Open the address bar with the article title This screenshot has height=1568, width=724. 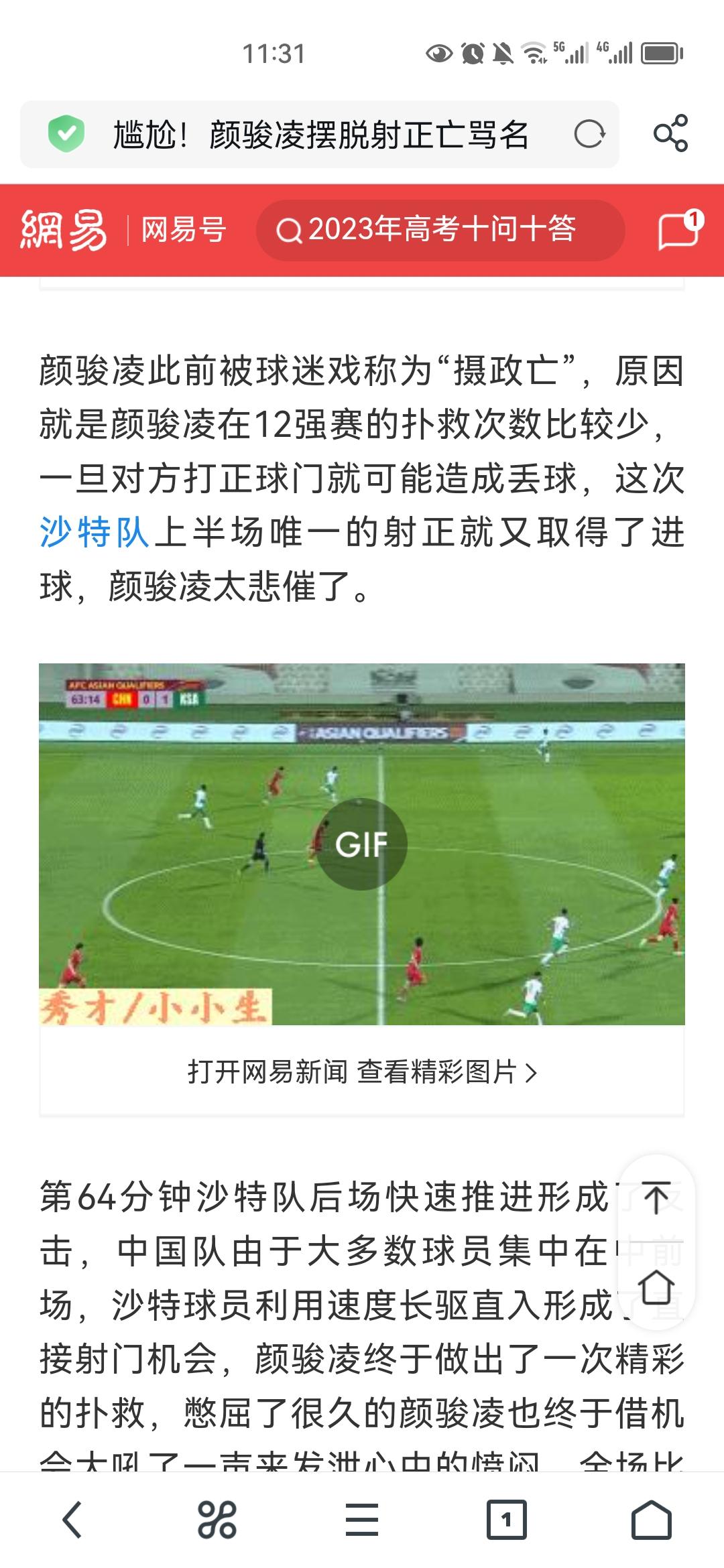coord(322,134)
